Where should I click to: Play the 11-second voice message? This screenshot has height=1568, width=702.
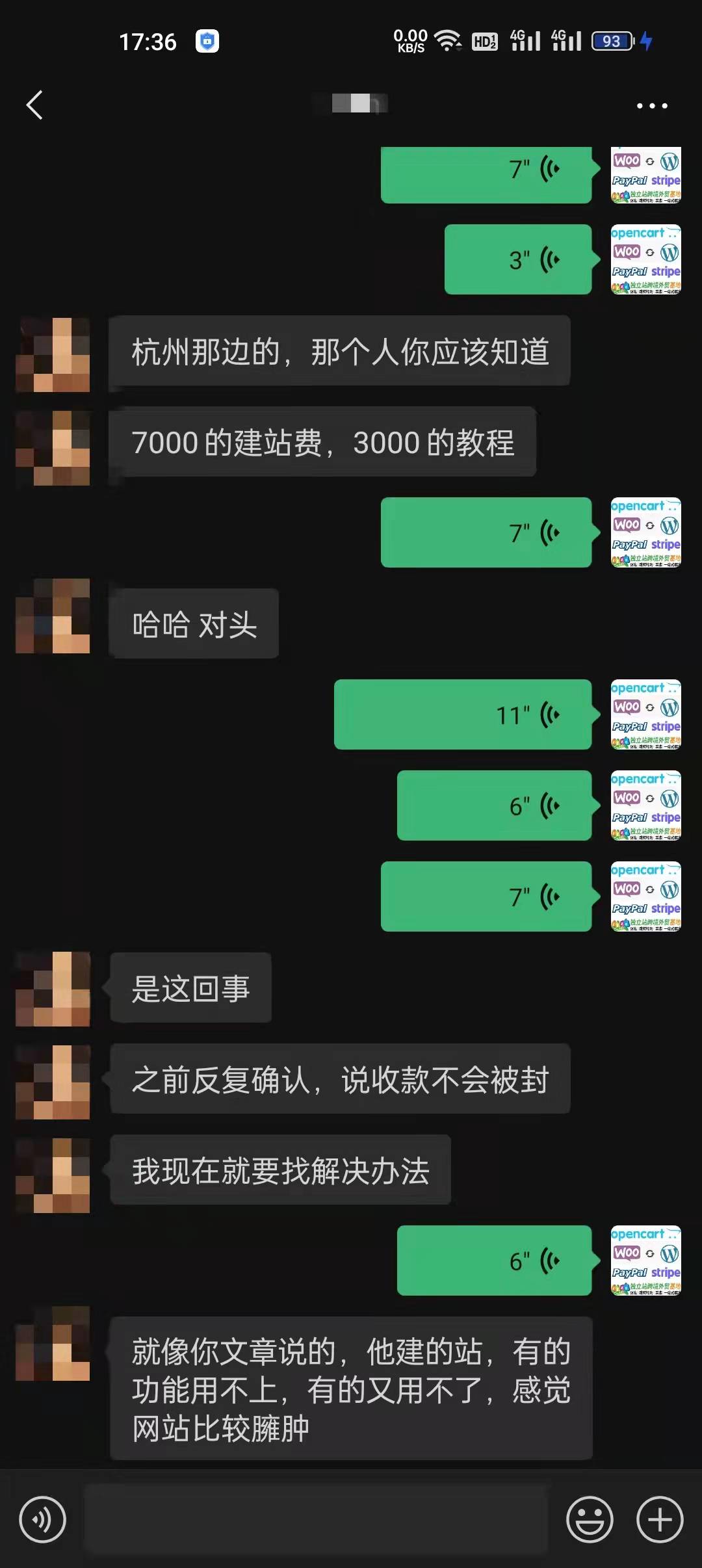tap(463, 714)
